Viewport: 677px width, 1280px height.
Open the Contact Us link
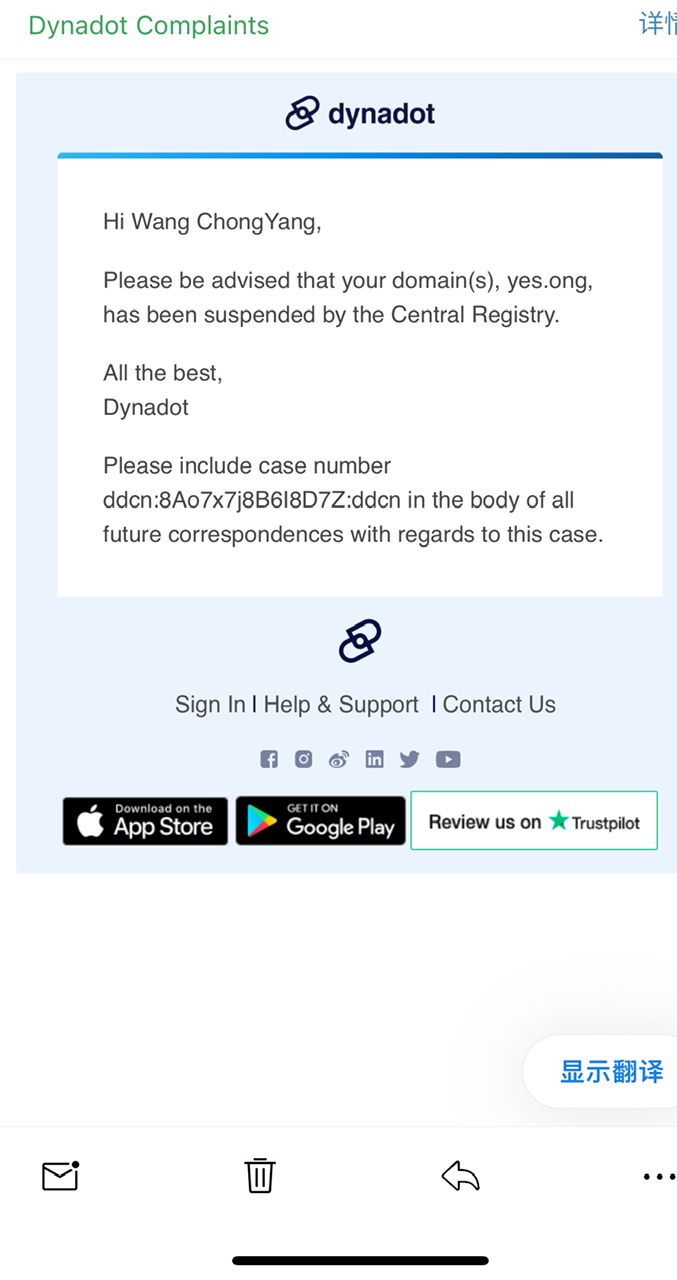tap(499, 705)
